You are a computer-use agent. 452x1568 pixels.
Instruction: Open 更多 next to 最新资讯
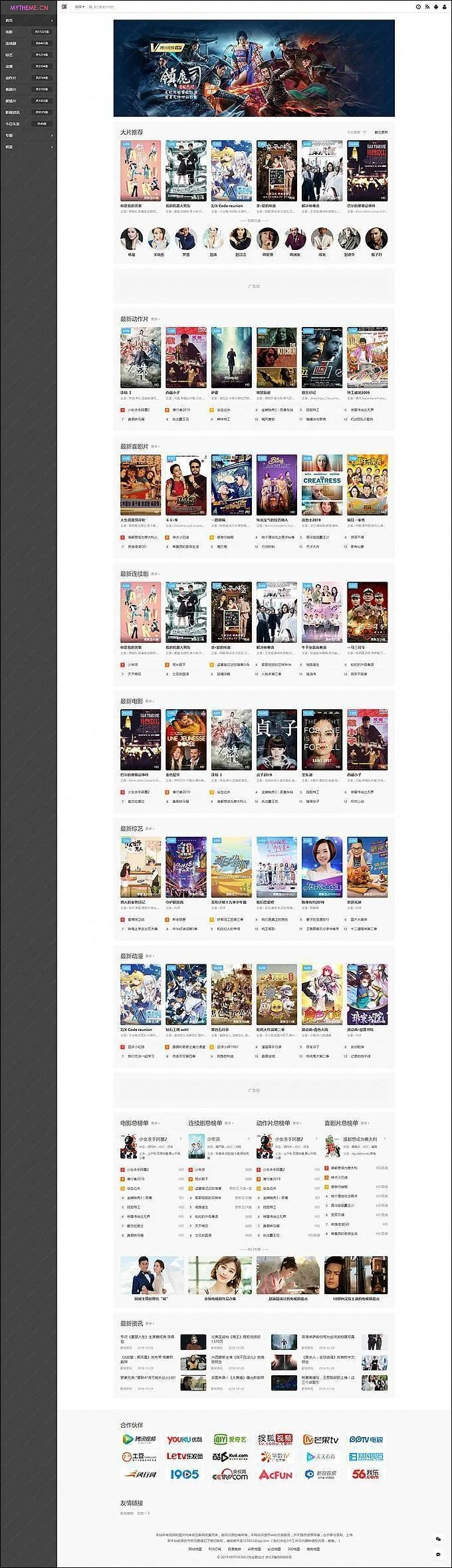click(150, 1323)
